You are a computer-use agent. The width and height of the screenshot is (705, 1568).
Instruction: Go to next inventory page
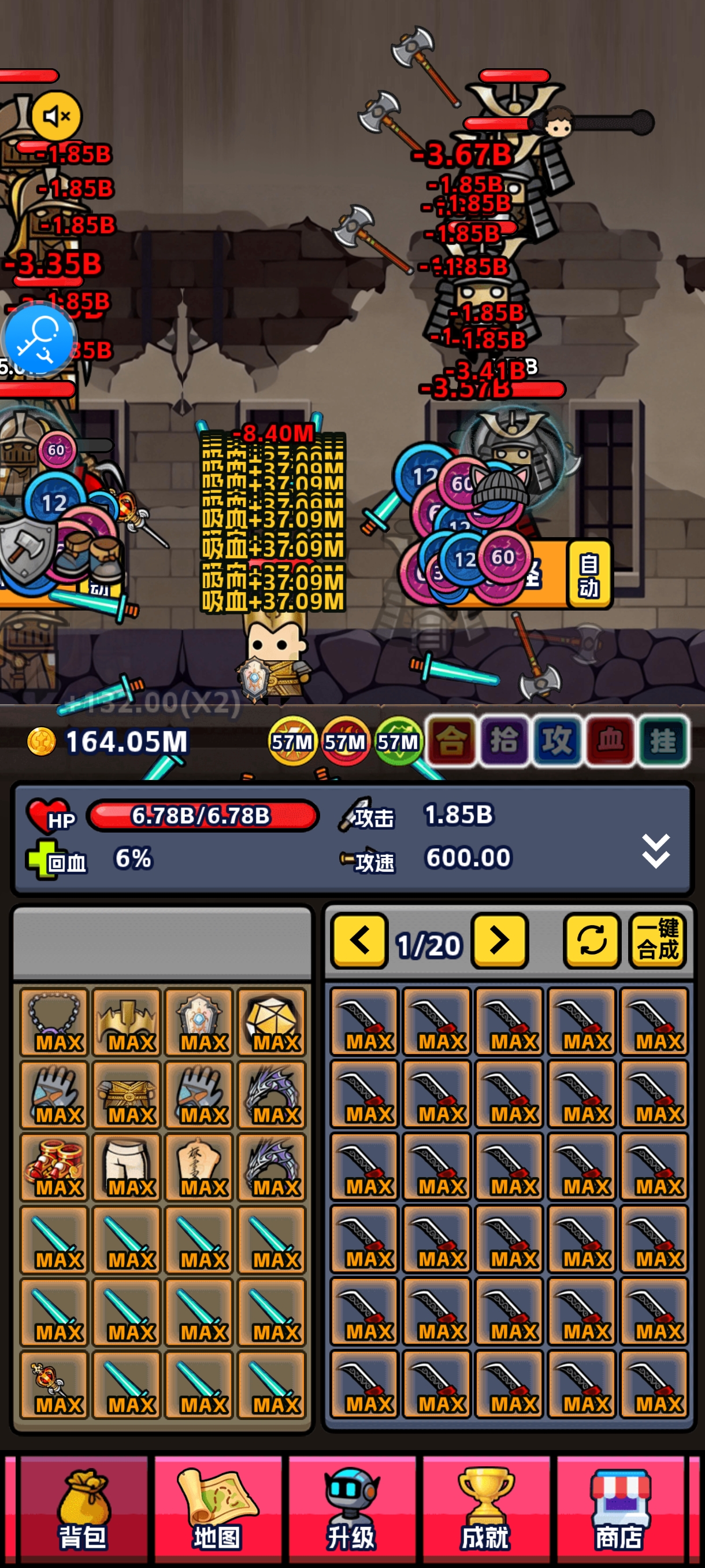click(499, 941)
